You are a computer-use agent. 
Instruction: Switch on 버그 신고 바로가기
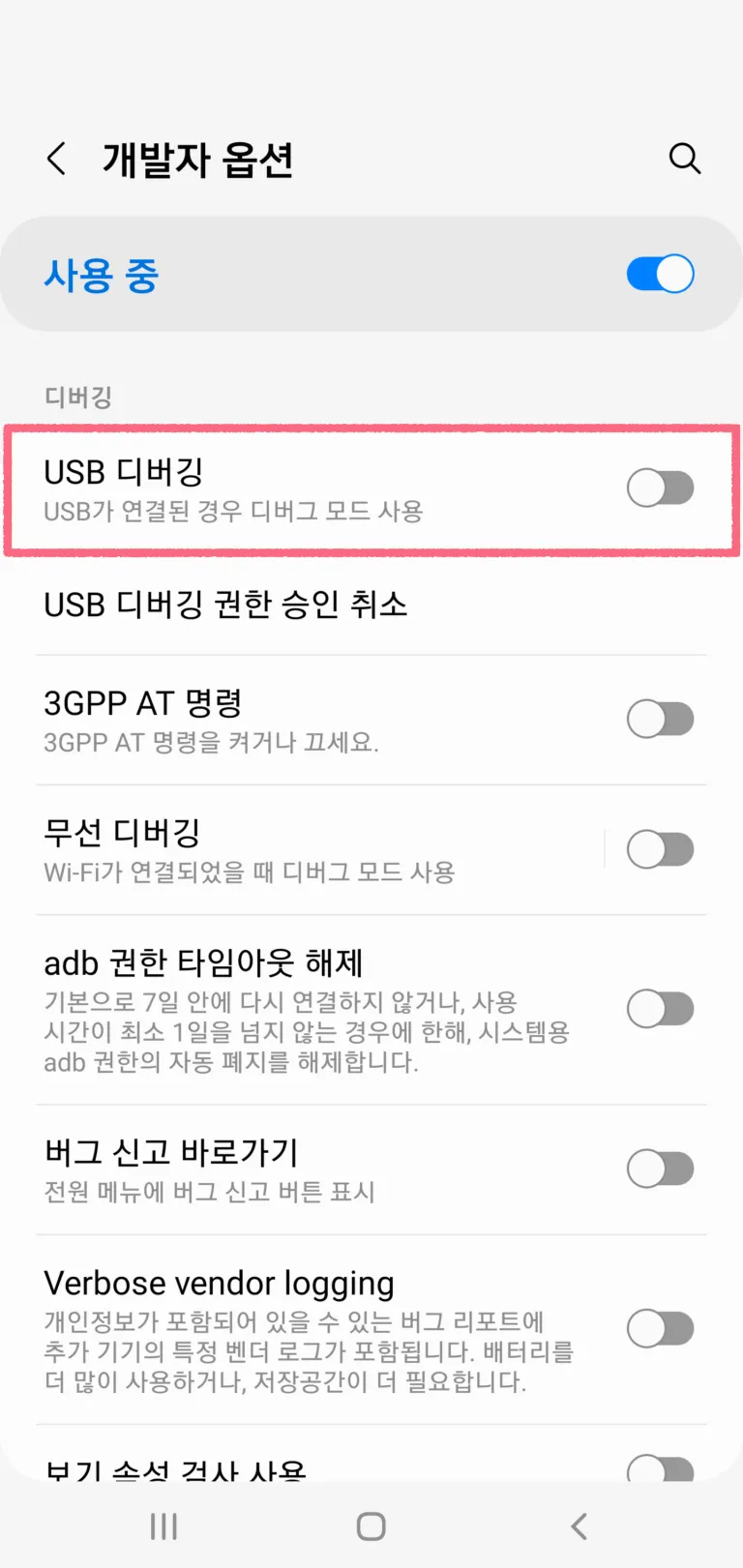[x=661, y=1169]
